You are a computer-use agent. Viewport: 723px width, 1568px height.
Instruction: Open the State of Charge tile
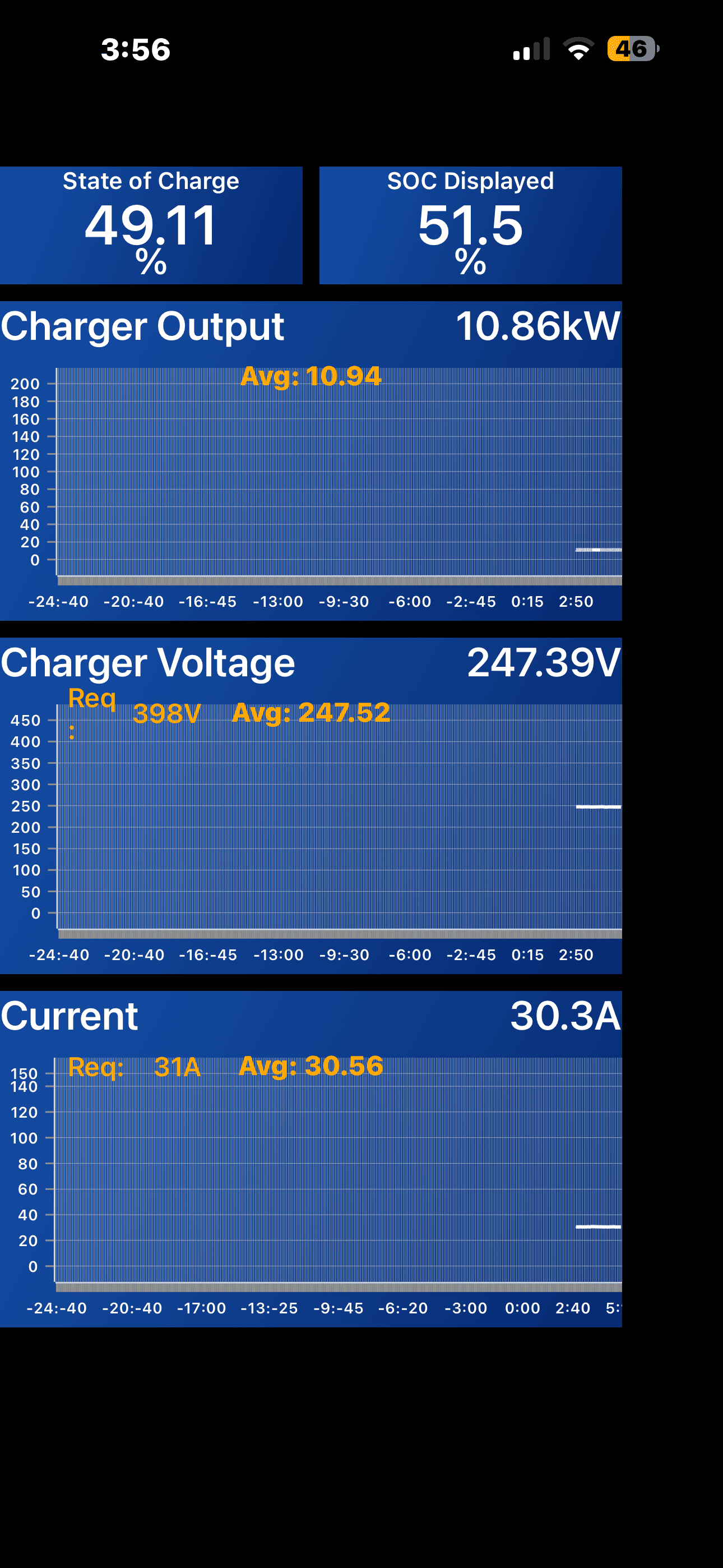click(151, 225)
